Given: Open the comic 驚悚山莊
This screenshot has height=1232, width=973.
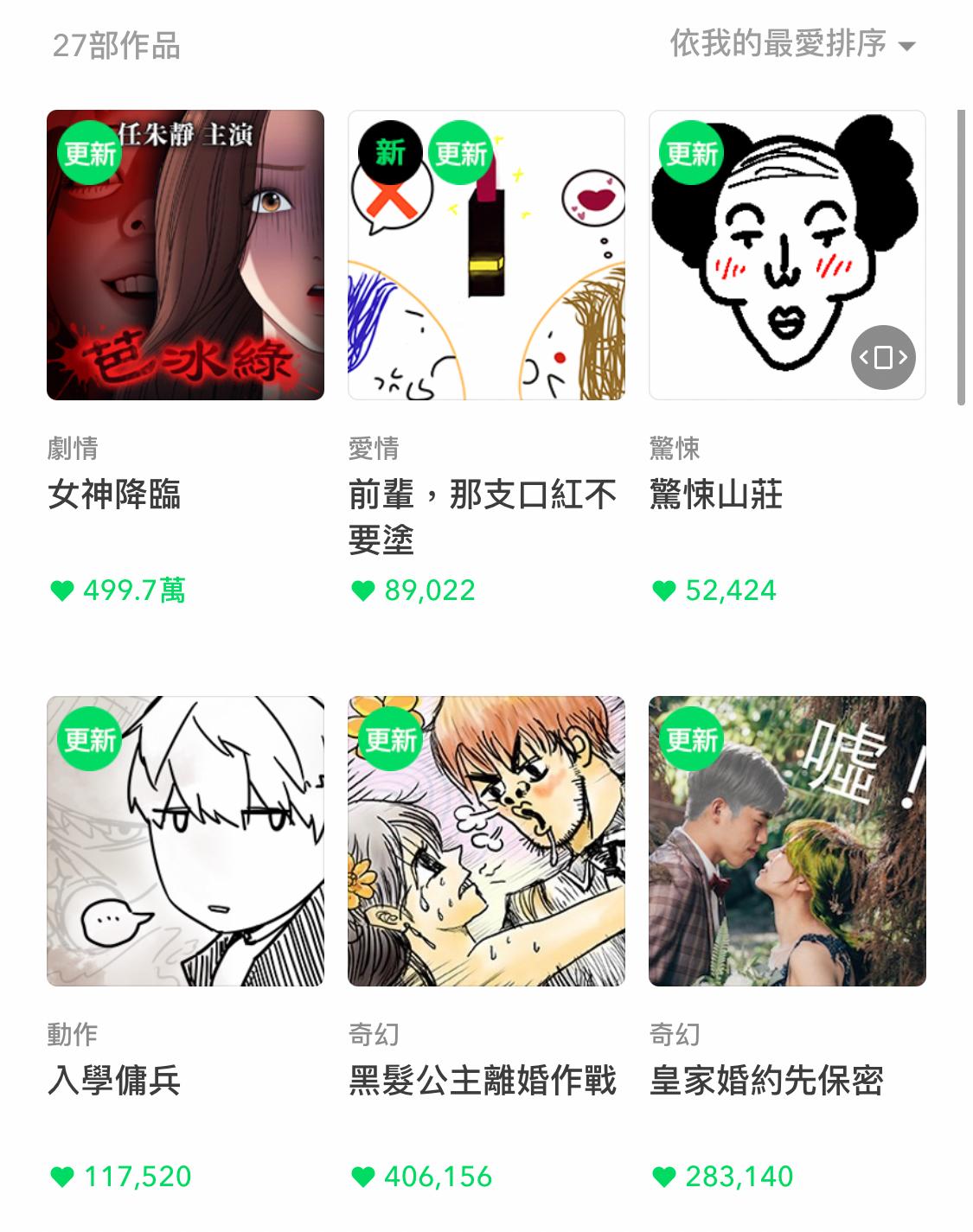Looking at the screenshot, I should click(788, 255).
